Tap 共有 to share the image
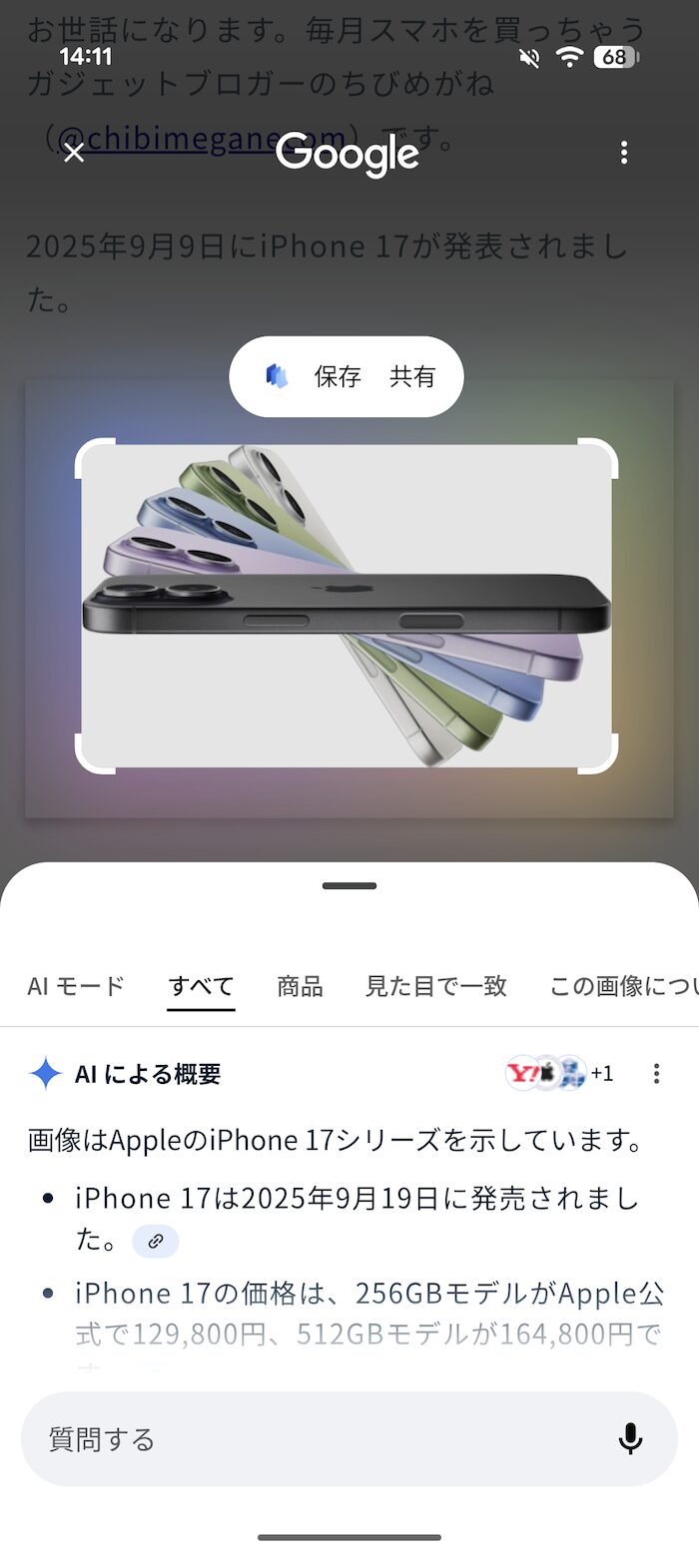Viewport: 699px width, 1568px height. tap(412, 376)
